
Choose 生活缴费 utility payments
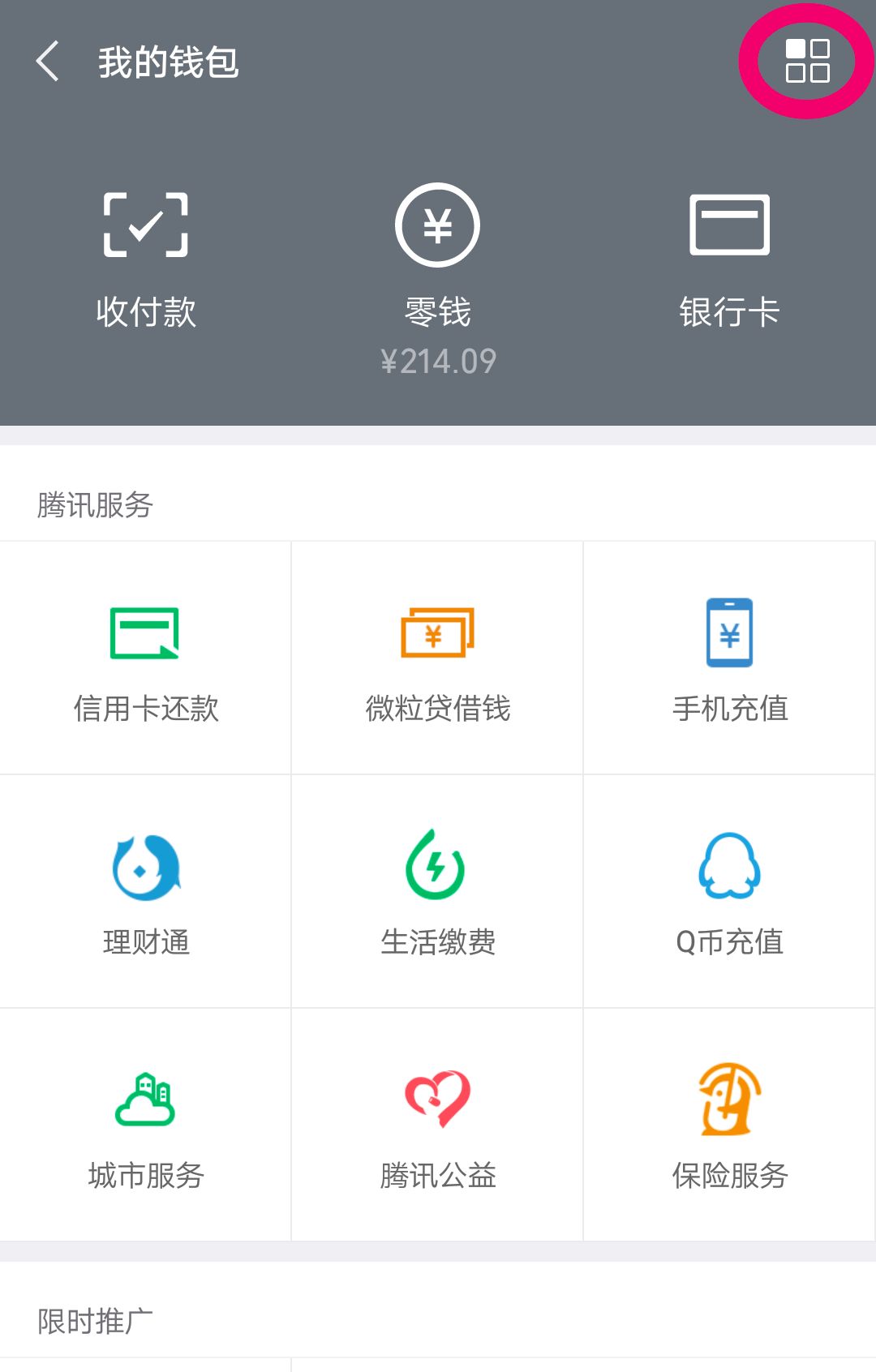438,892
